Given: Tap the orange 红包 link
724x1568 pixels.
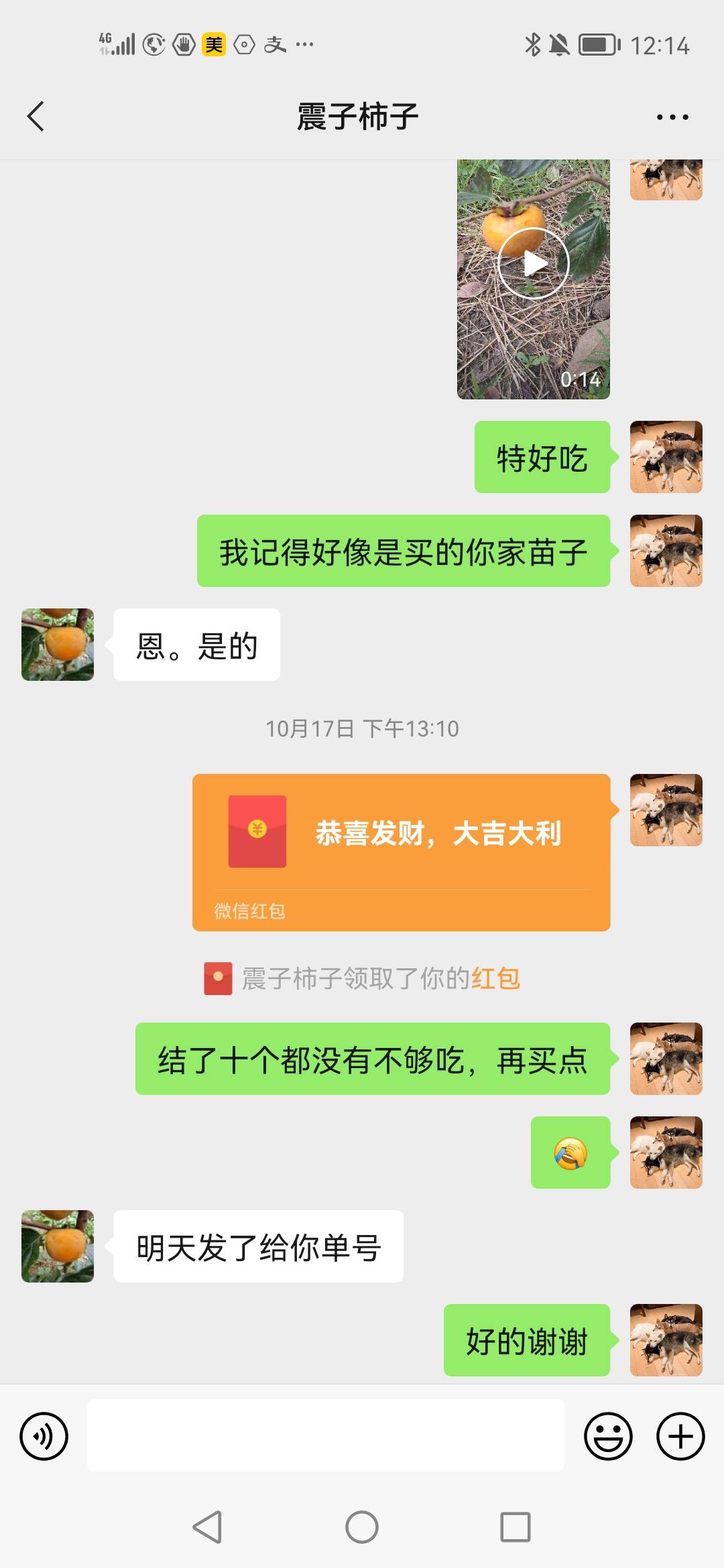Looking at the screenshot, I should pos(496,978).
